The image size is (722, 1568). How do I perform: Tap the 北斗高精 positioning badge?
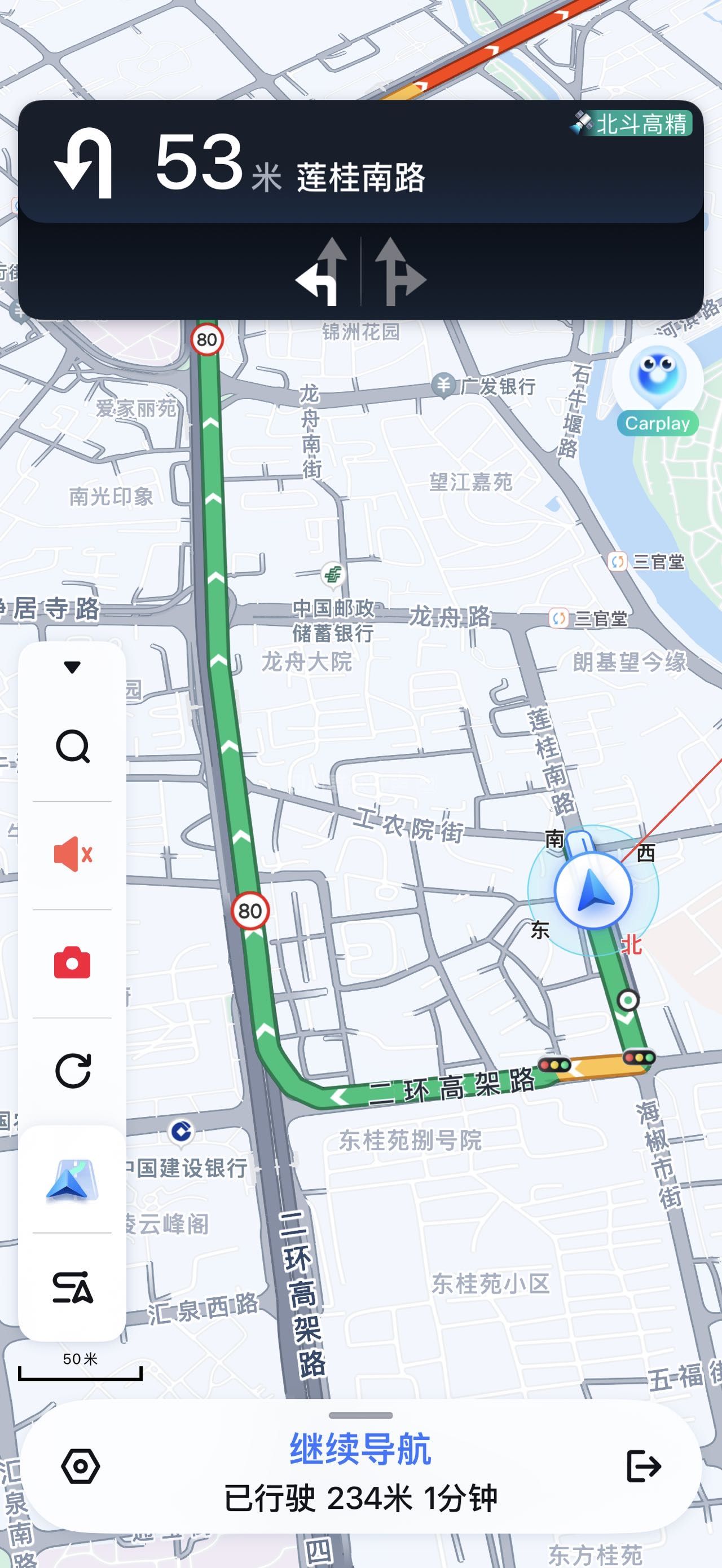pos(631,123)
